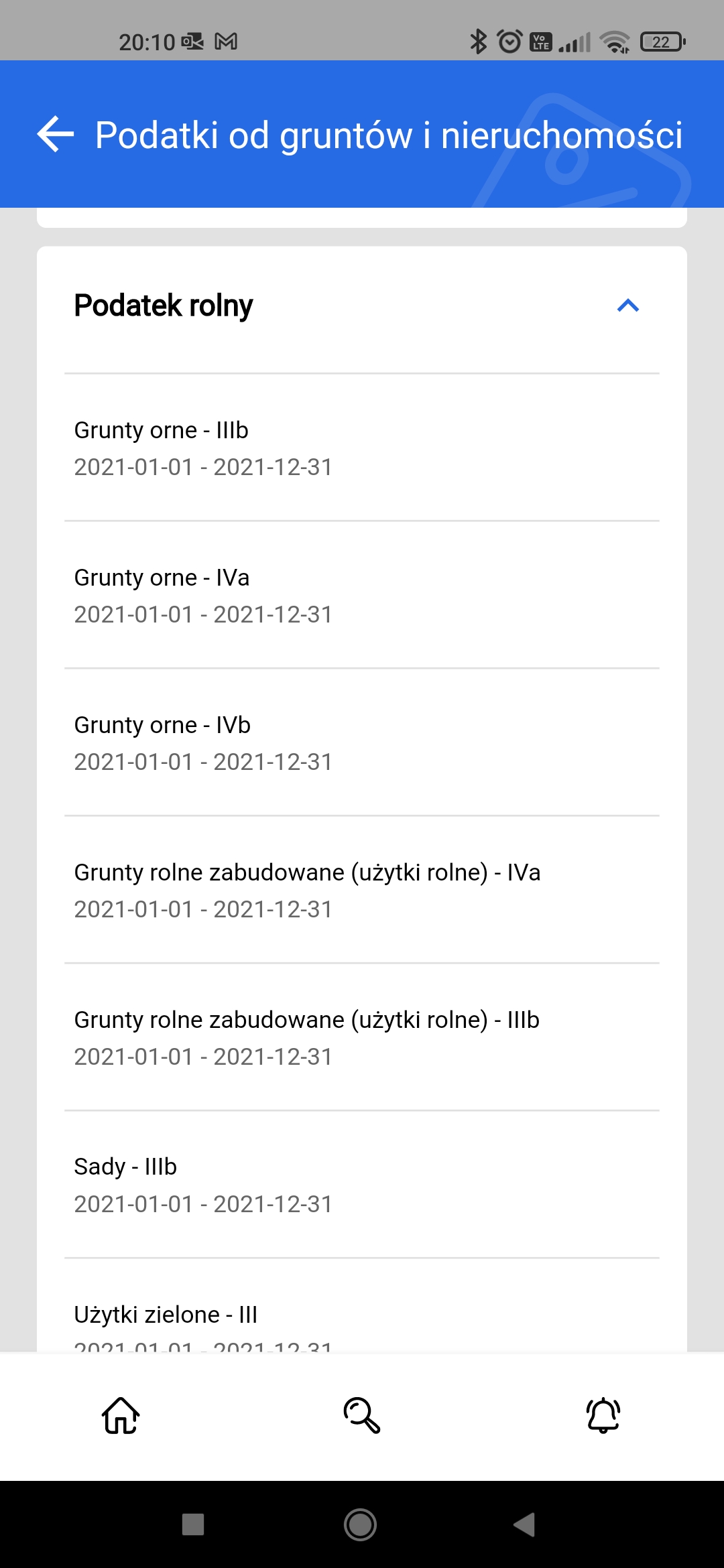Image resolution: width=724 pixels, height=1568 pixels.
Task: Collapse the Podatek rolny section
Action: pyautogui.click(x=628, y=306)
